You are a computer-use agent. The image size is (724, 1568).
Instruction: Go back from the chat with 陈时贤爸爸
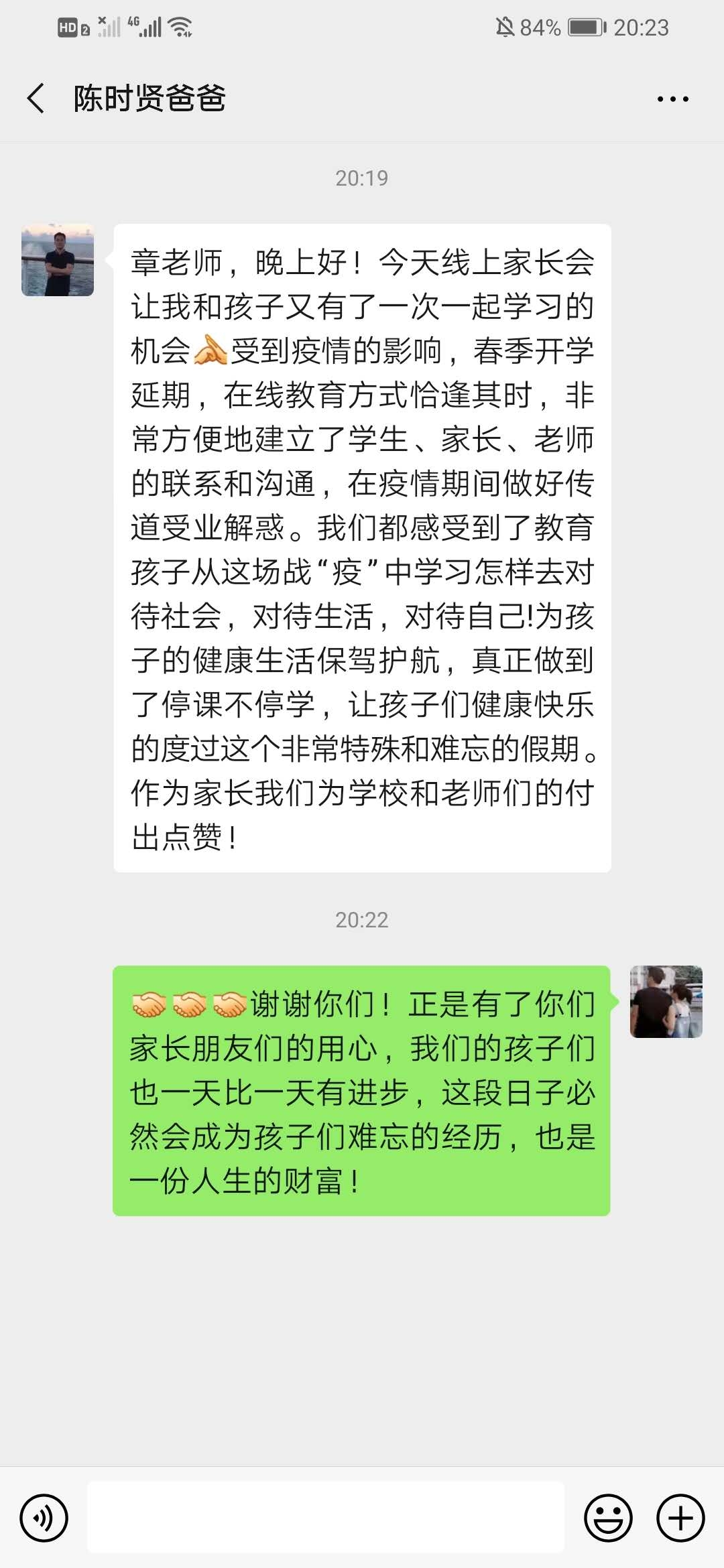(36, 99)
